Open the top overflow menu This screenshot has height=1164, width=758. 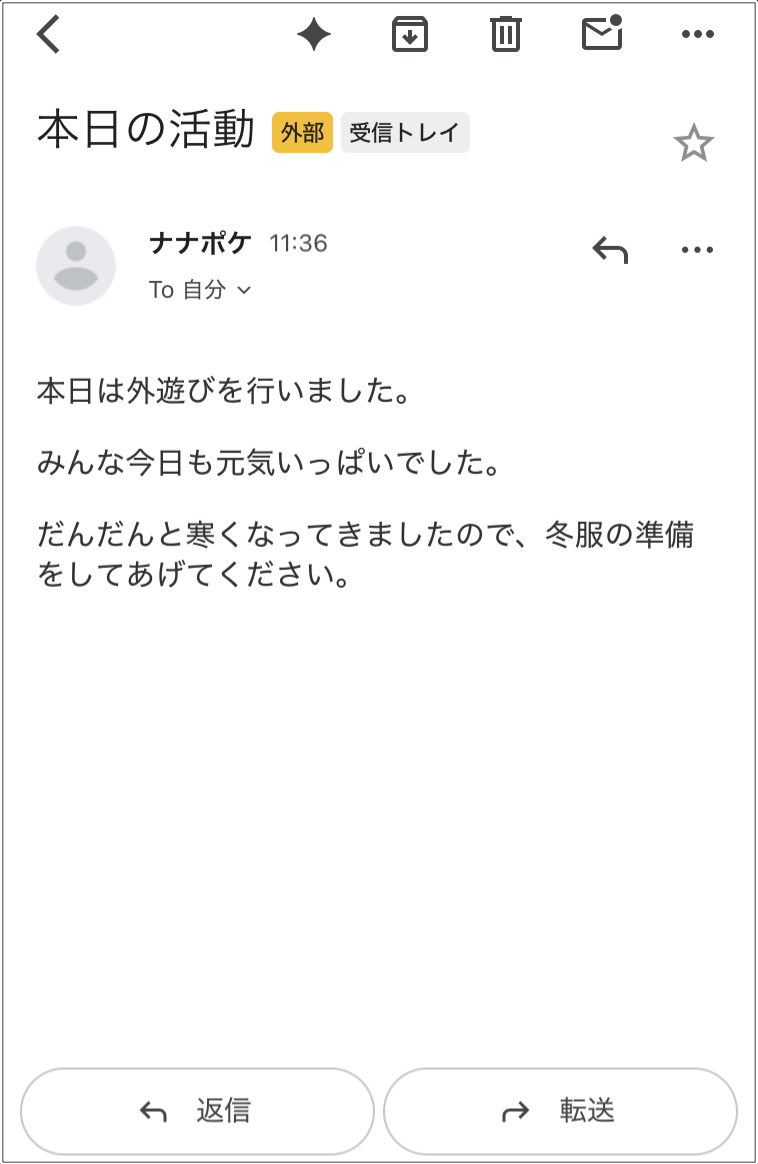coord(697,35)
